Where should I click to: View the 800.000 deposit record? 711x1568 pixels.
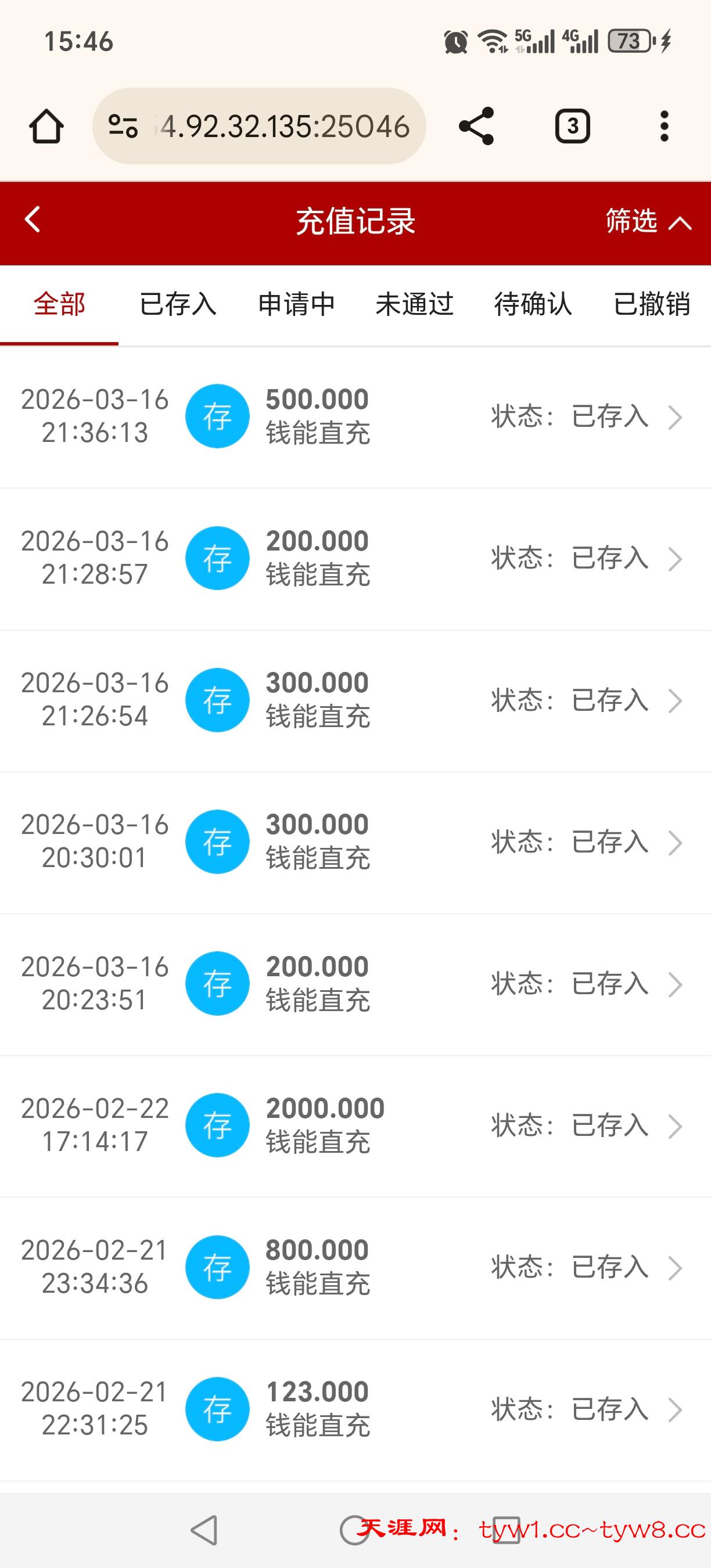point(355,1267)
